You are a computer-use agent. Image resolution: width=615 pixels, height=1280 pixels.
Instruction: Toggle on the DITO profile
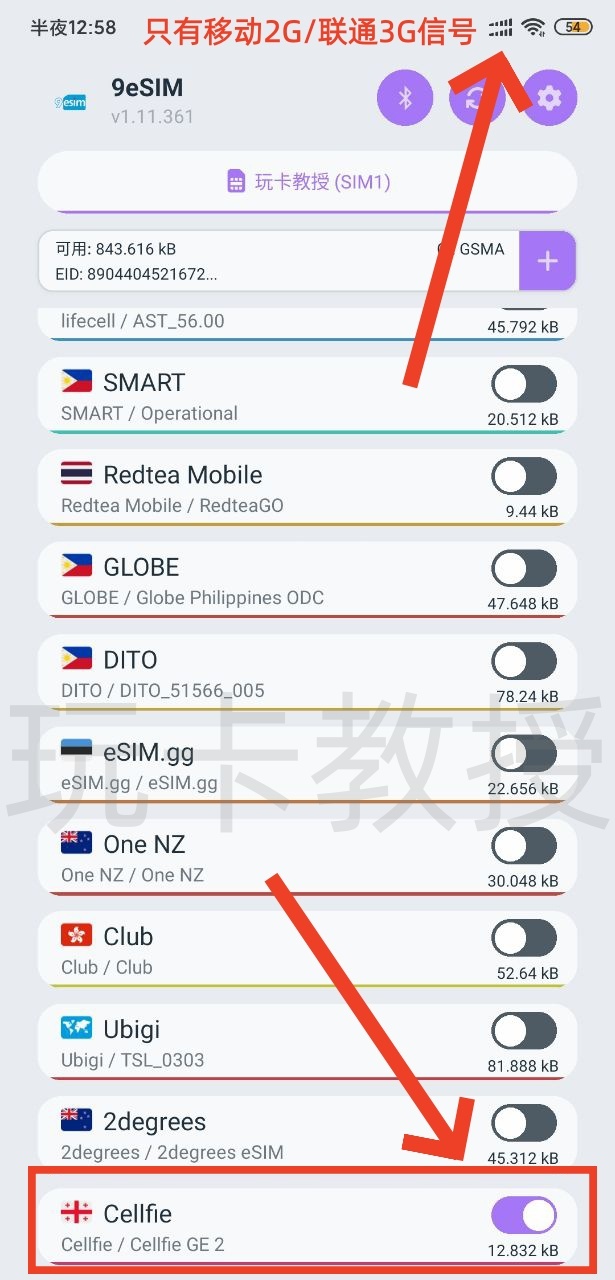point(524,661)
